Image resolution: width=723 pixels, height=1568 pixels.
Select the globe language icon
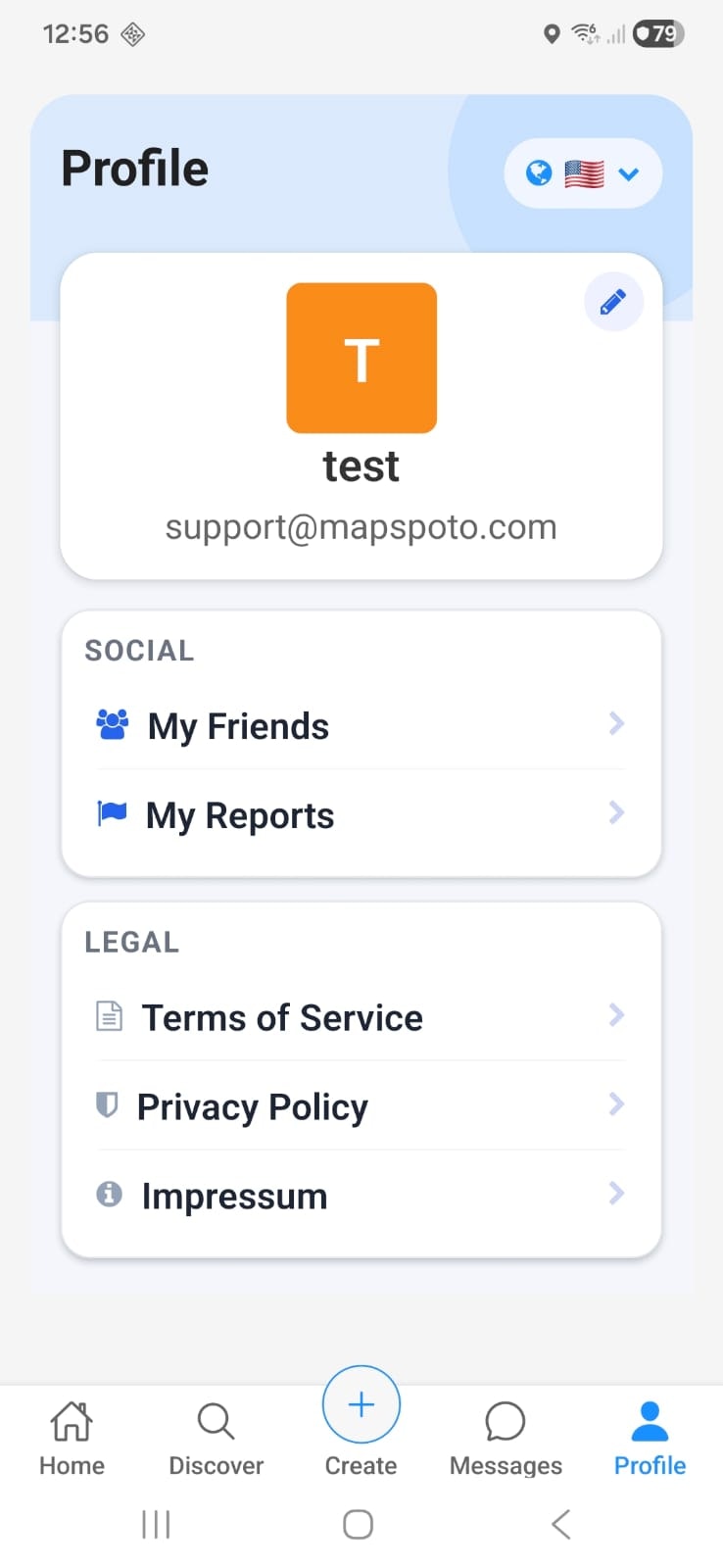[x=537, y=172]
